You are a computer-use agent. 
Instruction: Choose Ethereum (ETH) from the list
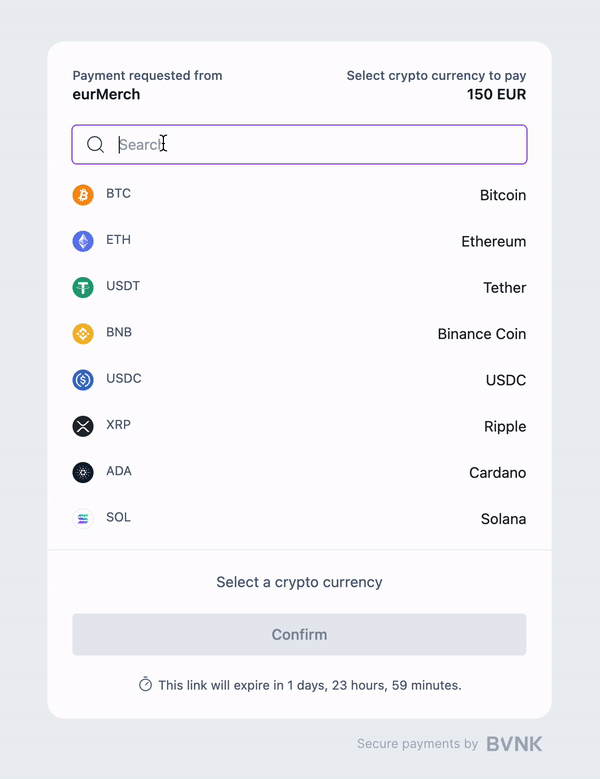299,241
